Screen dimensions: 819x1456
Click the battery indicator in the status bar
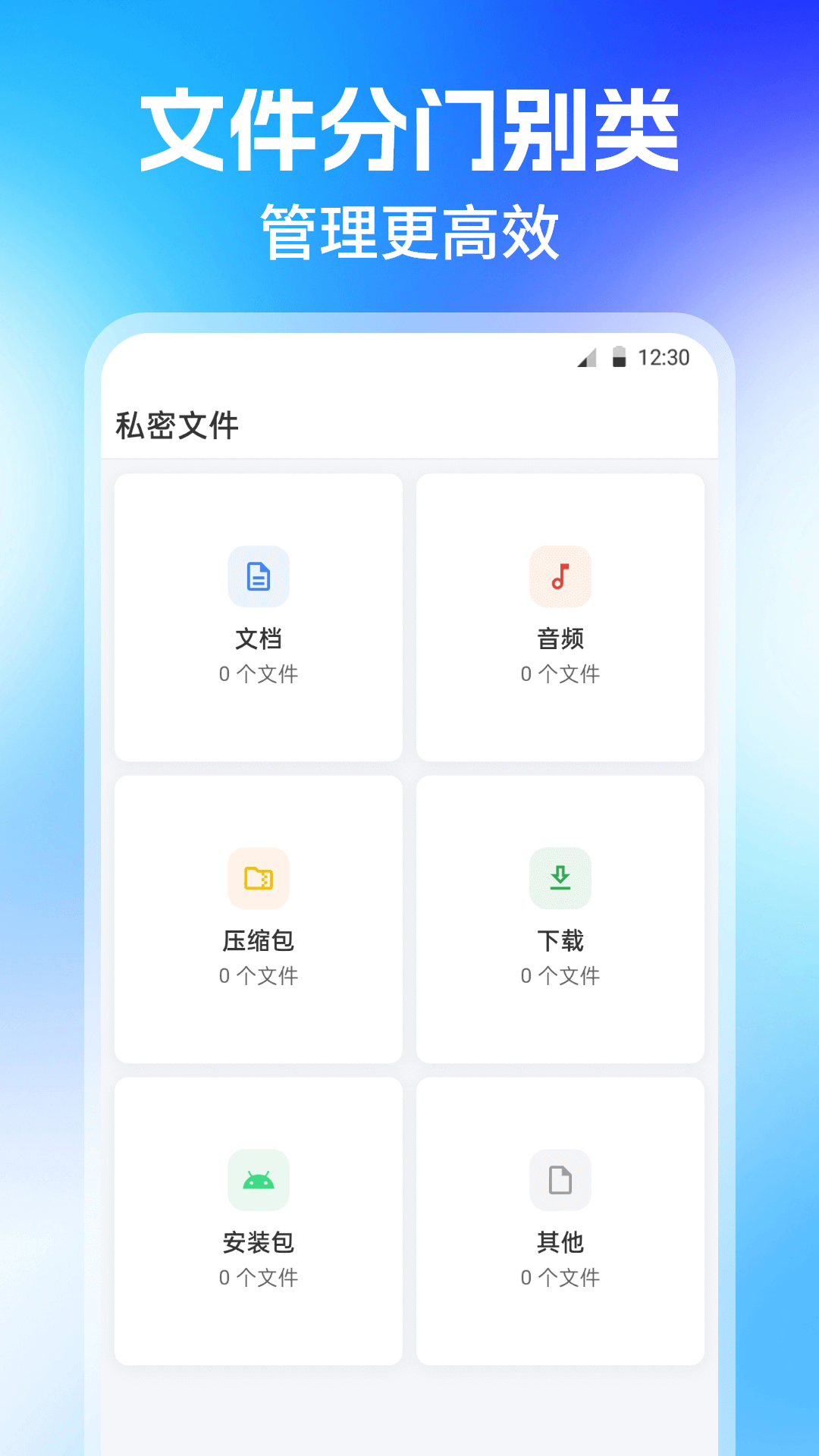pos(618,357)
